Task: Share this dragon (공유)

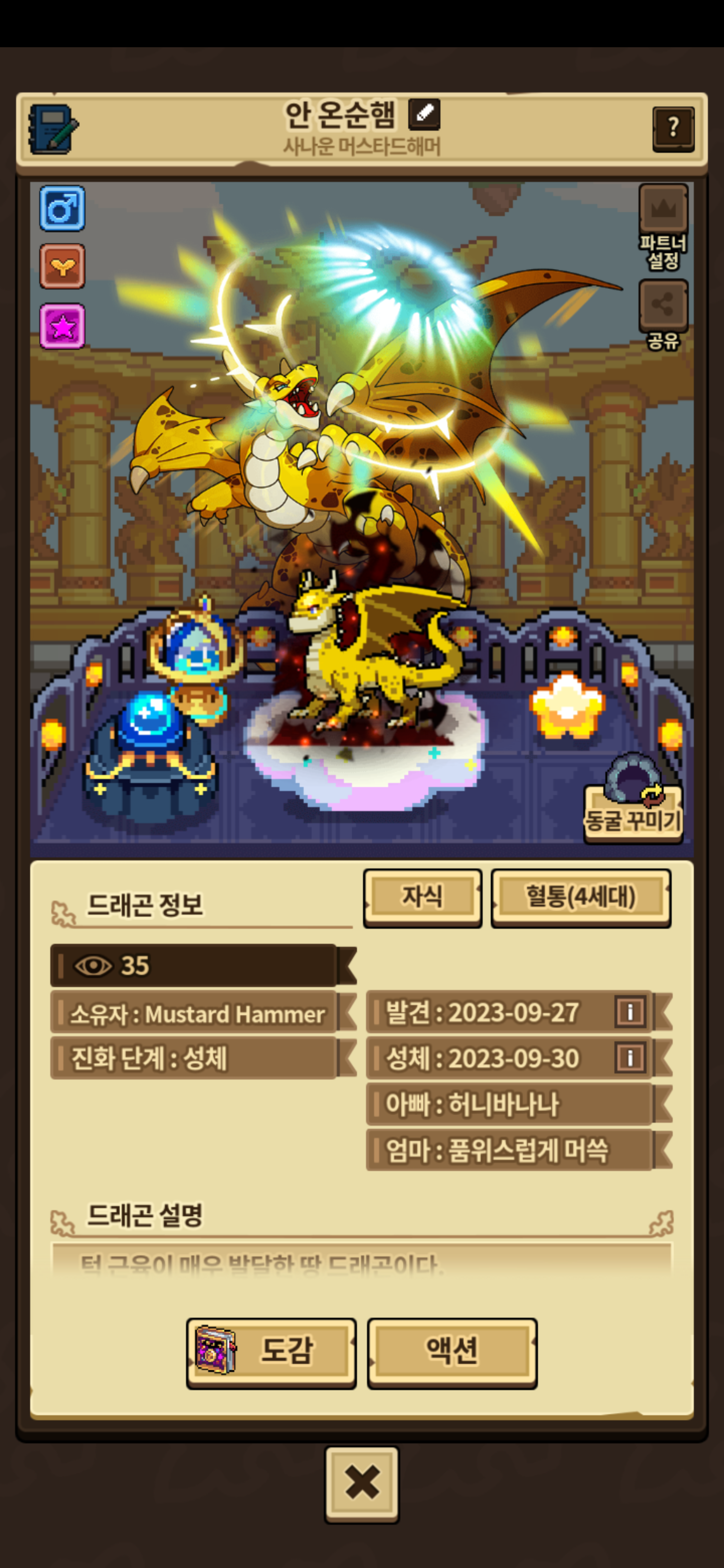Action: [x=663, y=315]
